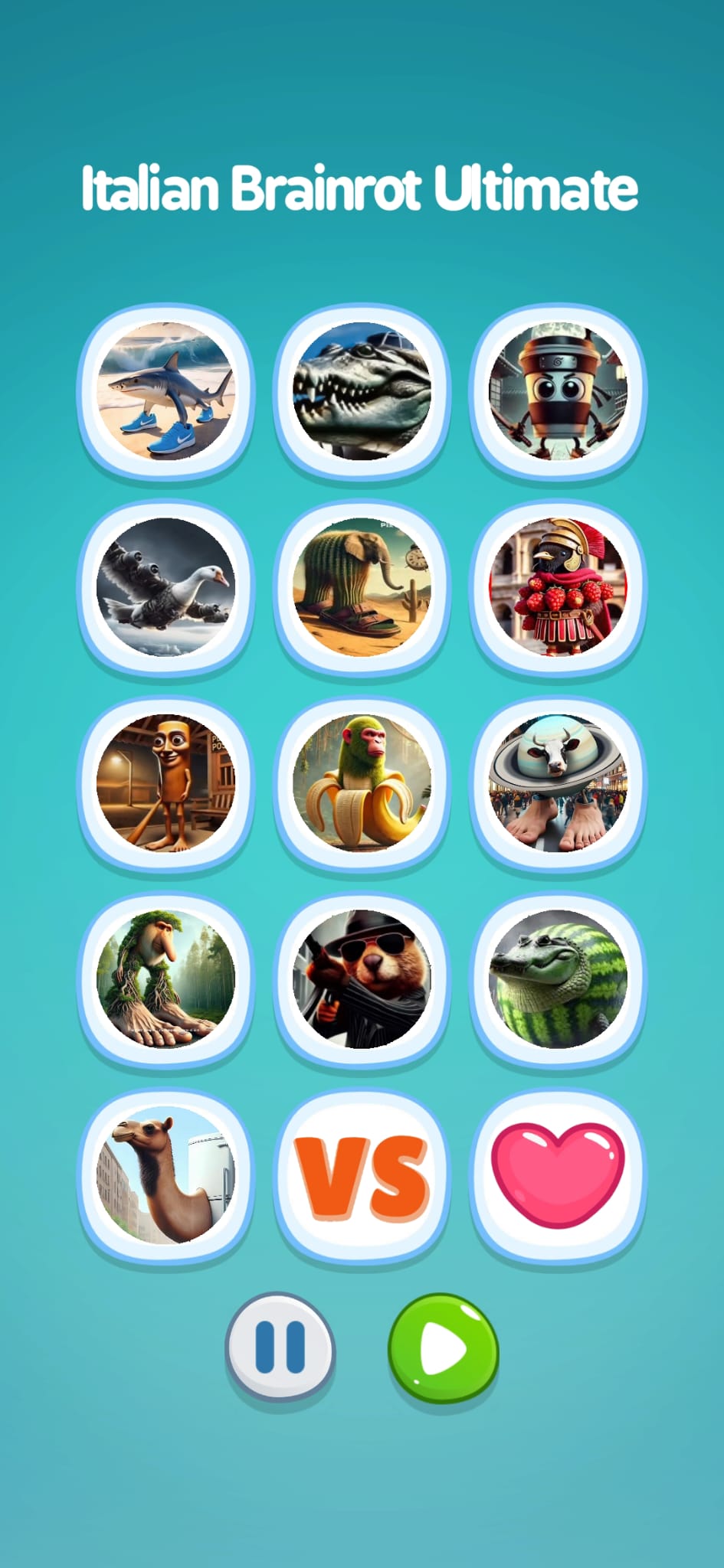
Task: Choose the ninja coffee cup character
Action: (558, 391)
